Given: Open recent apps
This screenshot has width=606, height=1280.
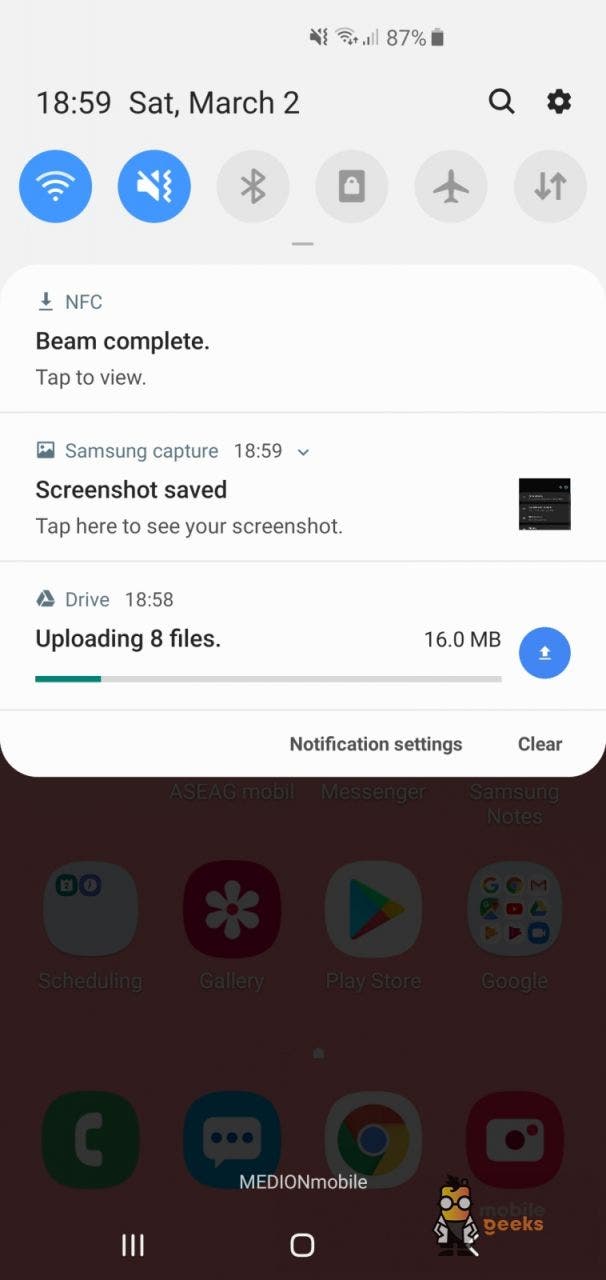Looking at the screenshot, I should pyautogui.click(x=132, y=1244).
